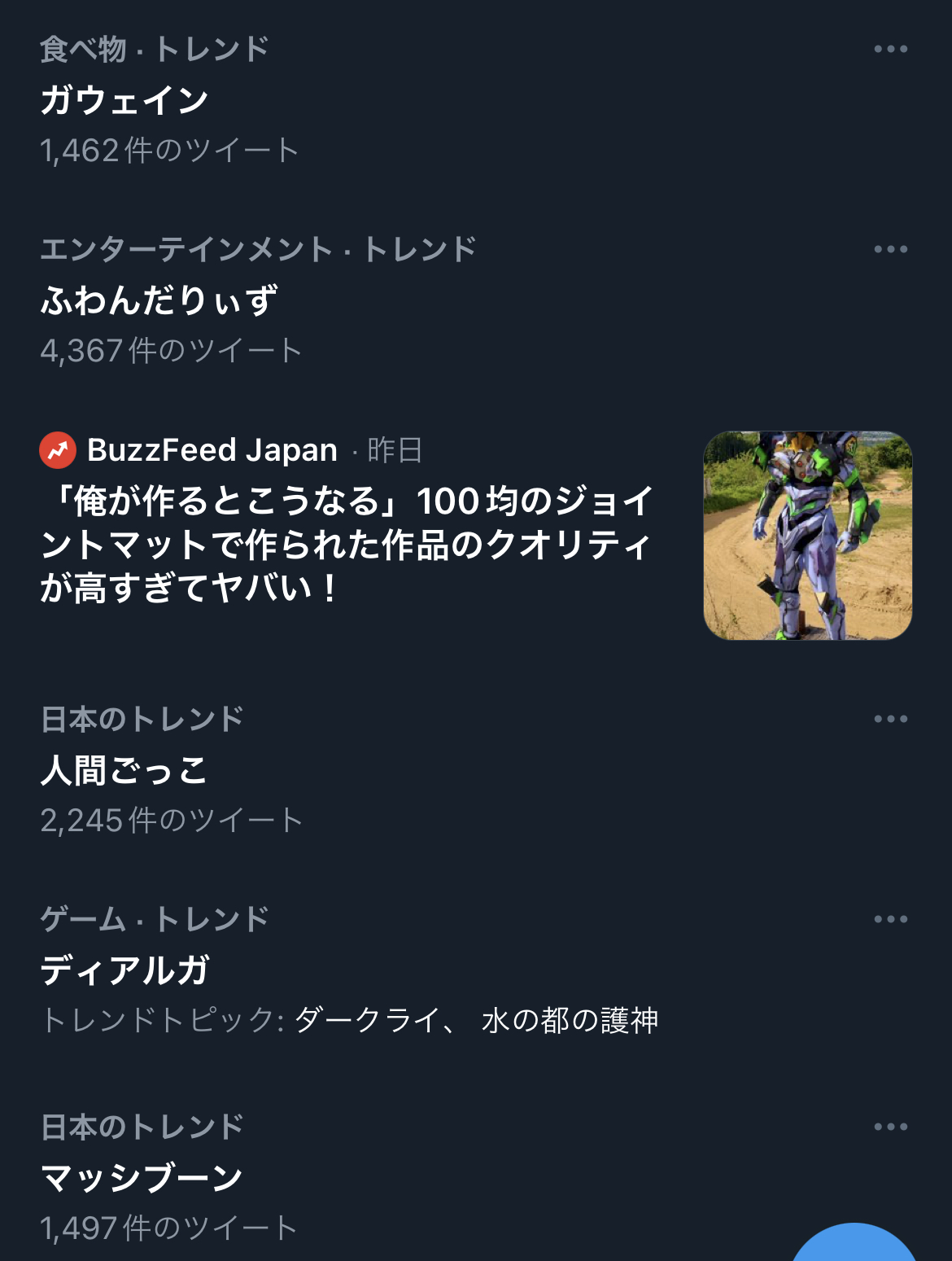The width and height of the screenshot is (952, 1261).
Task: Open the 水の都の護神 trend topic
Action: coord(570,1020)
